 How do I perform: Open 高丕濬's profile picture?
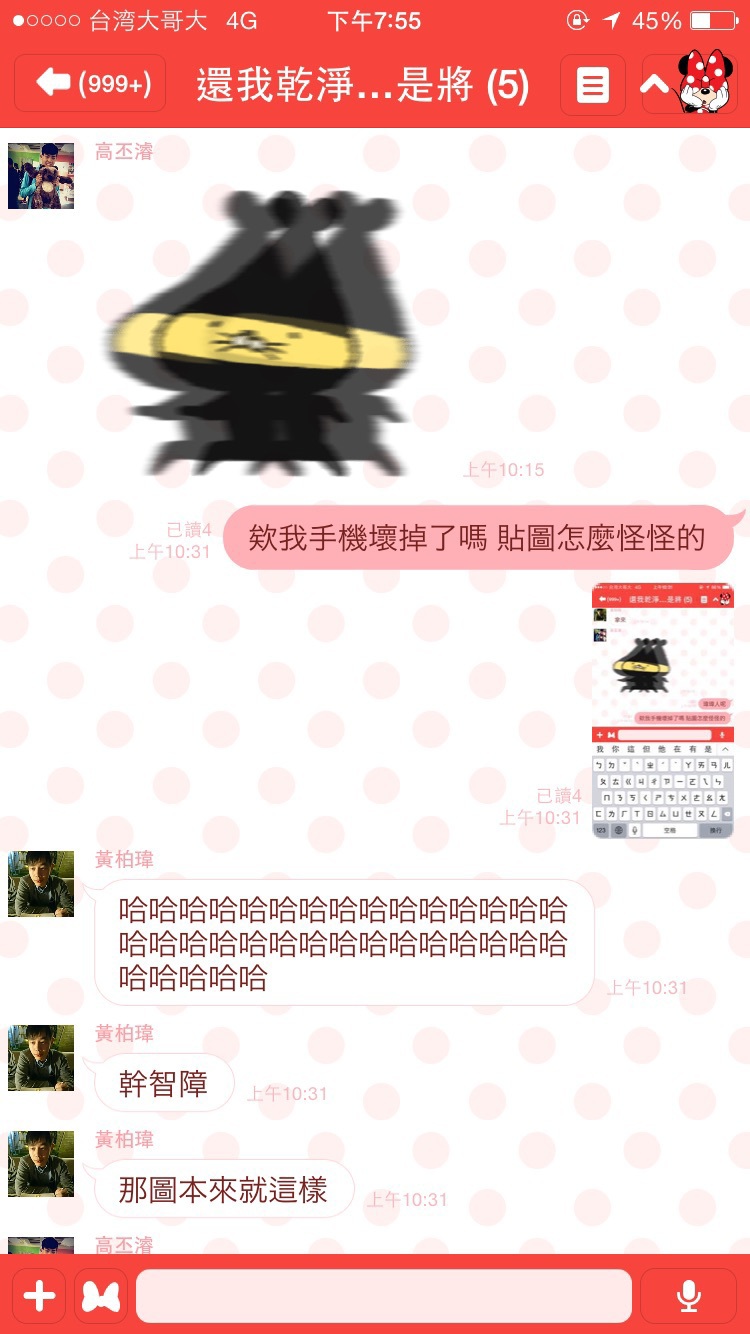tap(41, 176)
